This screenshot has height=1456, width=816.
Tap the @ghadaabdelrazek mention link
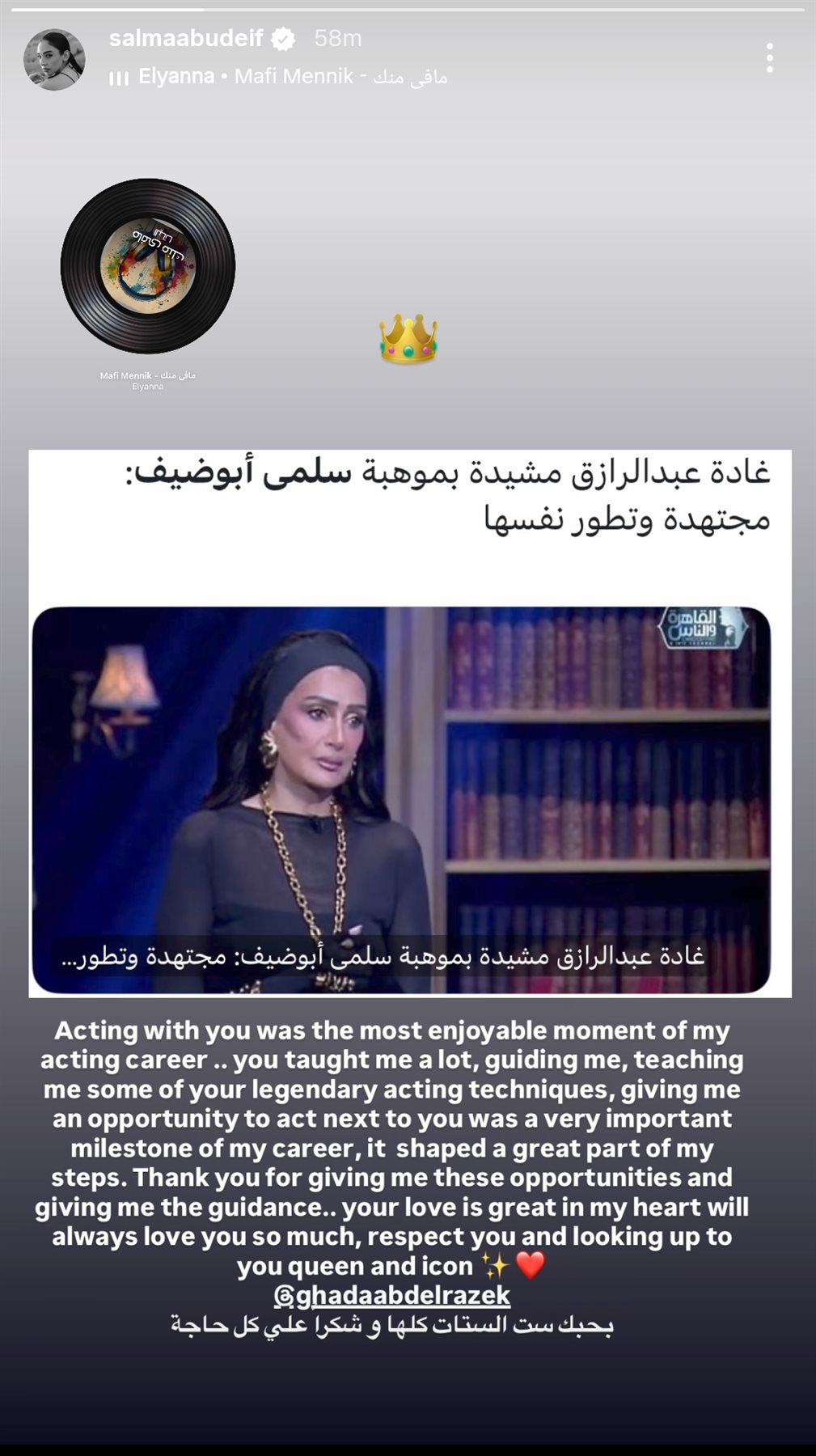point(392,1296)
